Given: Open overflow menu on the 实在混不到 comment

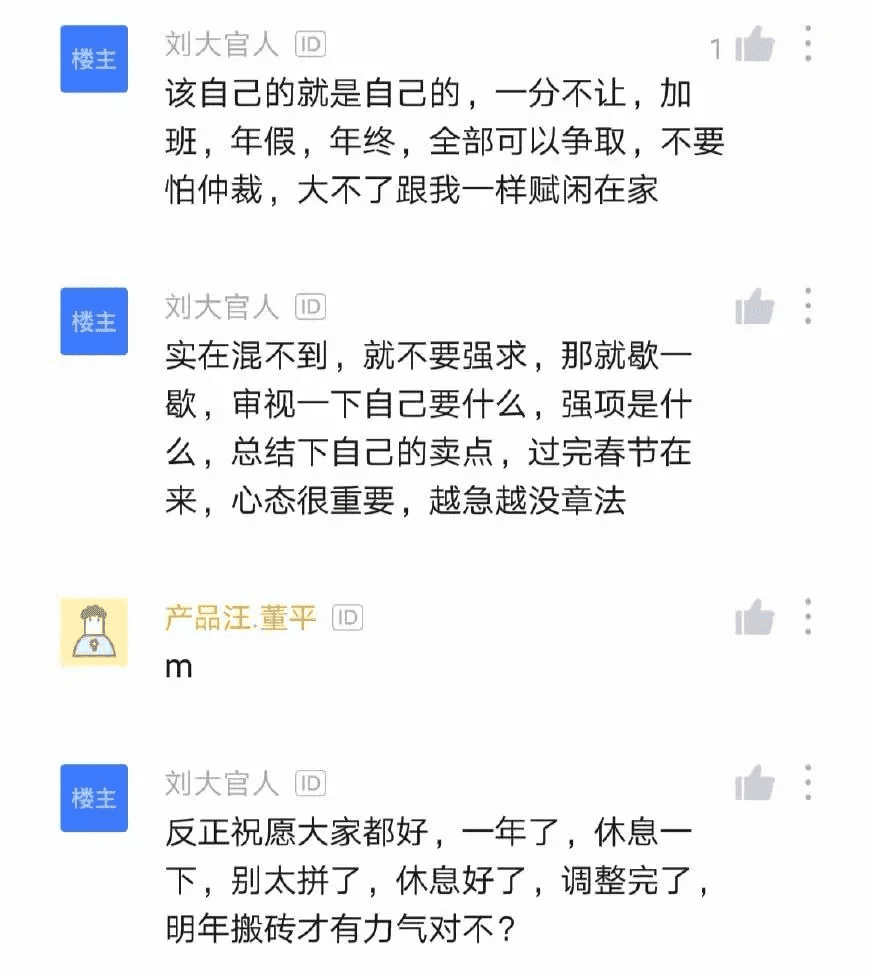Looking at the screenshot, I should pos(808,306).
